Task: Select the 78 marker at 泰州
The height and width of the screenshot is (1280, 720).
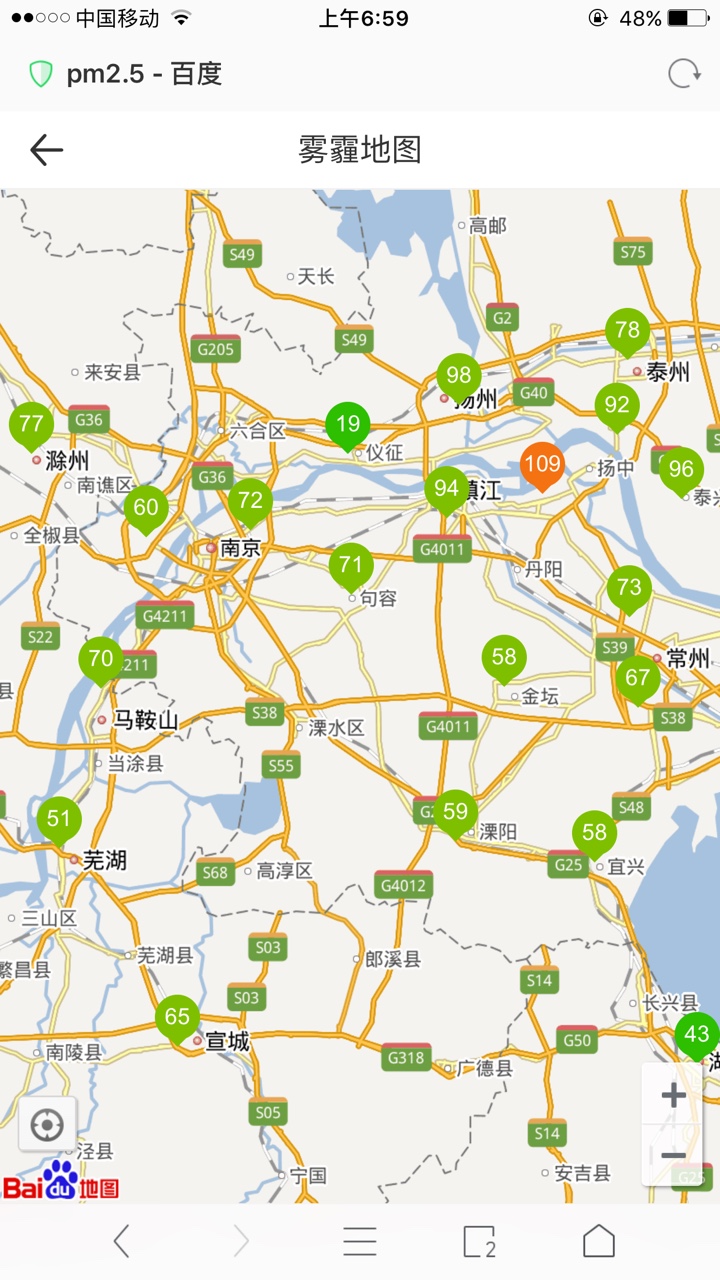Action: (628, 330)
